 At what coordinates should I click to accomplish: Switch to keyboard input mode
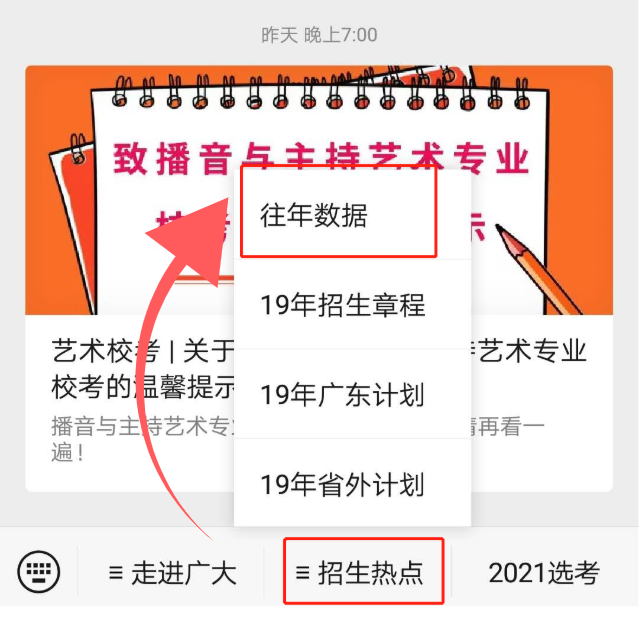click(39, 572)
